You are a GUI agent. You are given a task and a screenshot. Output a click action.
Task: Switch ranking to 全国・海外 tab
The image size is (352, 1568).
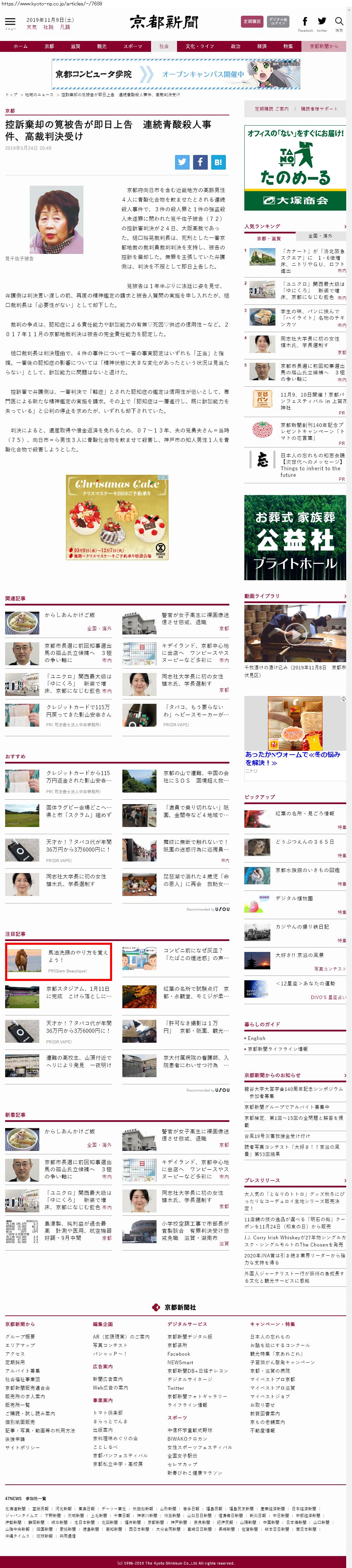320,236
